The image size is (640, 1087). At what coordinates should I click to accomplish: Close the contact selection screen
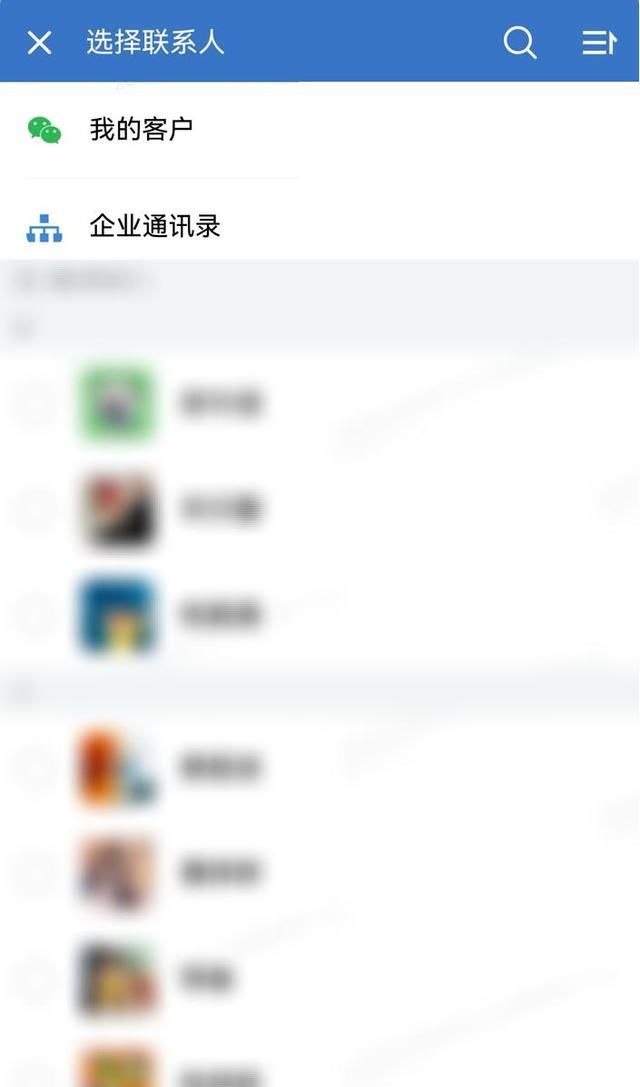39,42
